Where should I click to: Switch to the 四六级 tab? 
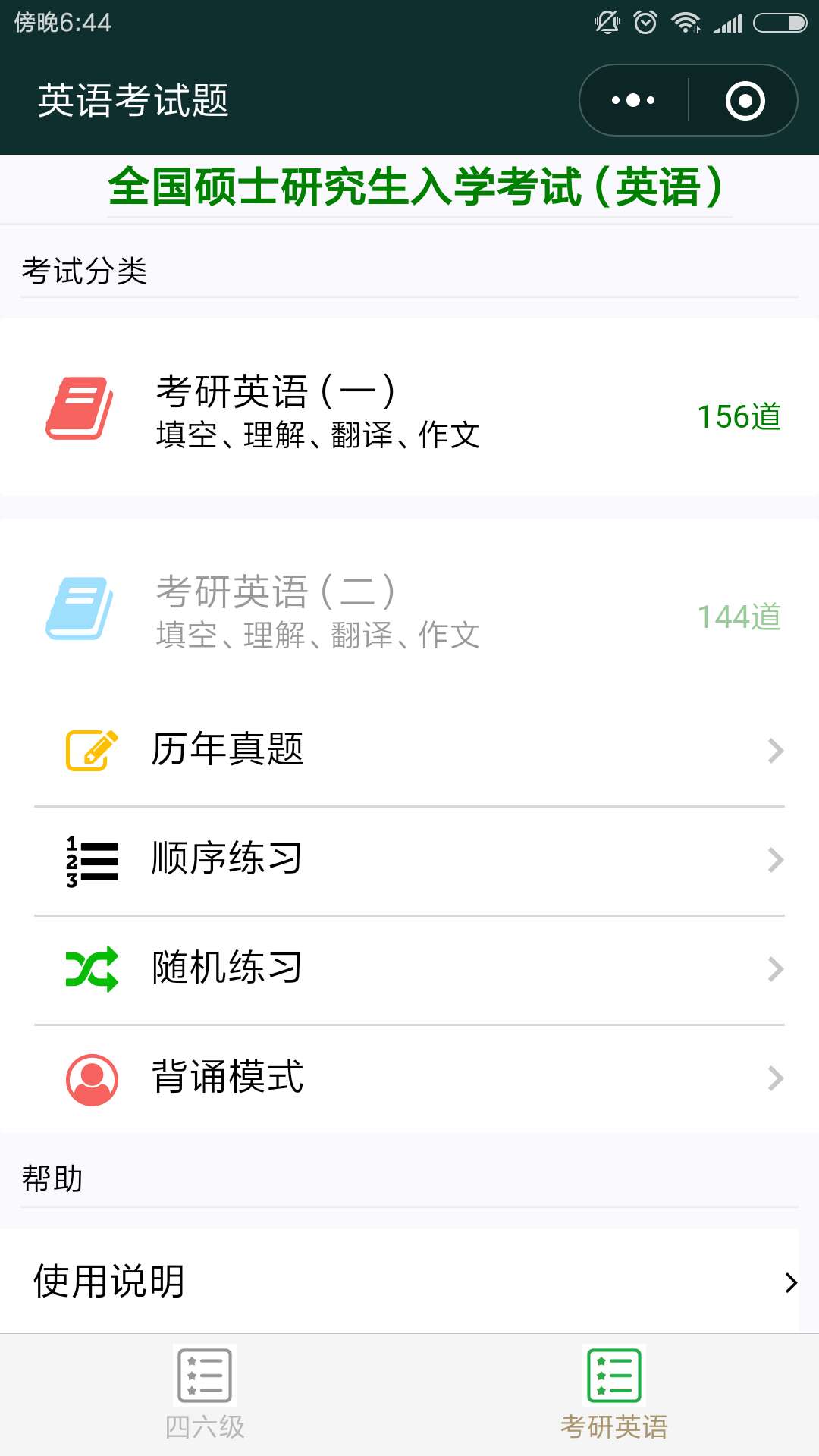[205, 1395]
